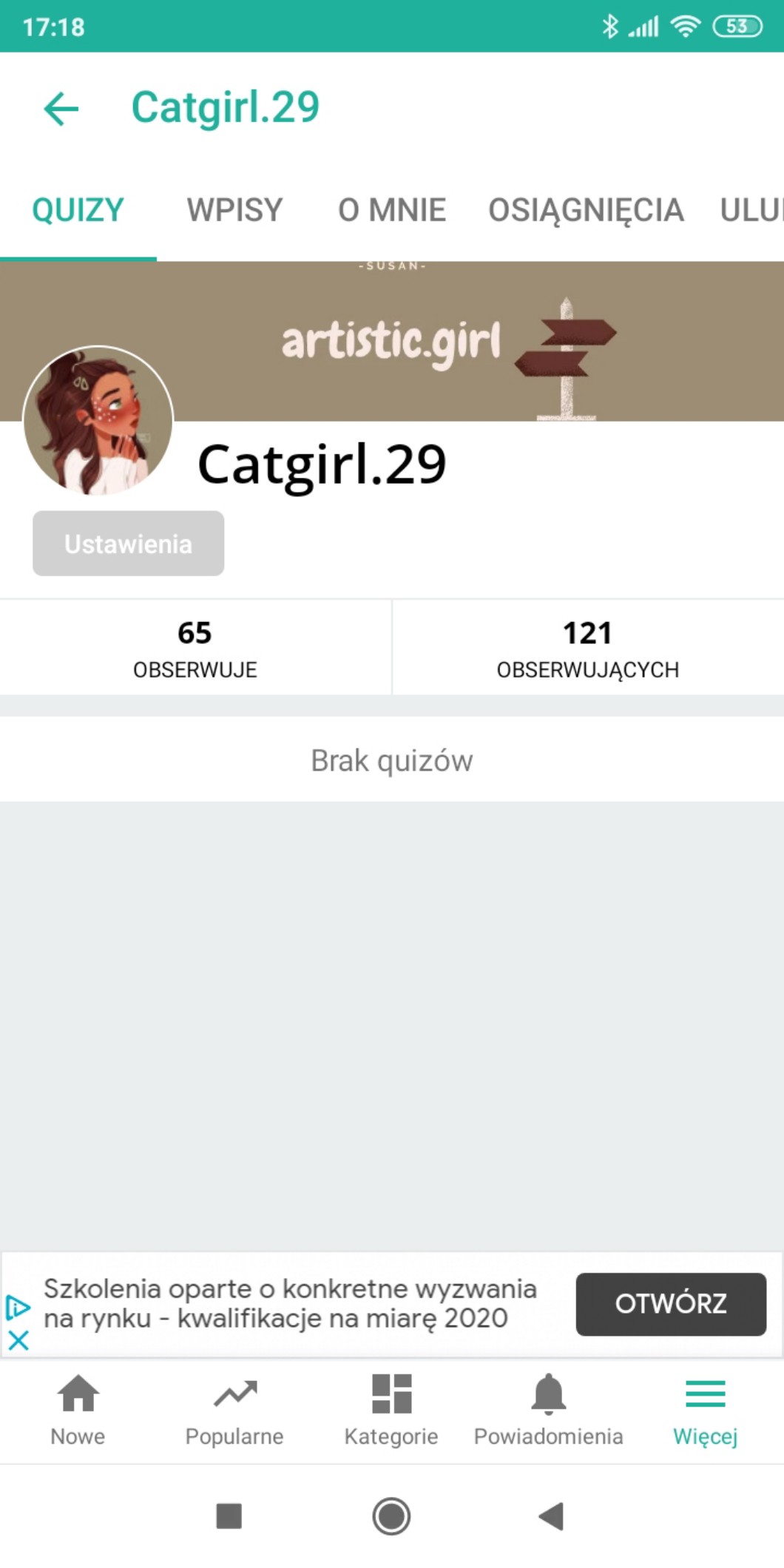Screen dimensions: 784x1568
Task: Open the Popularne section
Action: (x=234, y=1410)
